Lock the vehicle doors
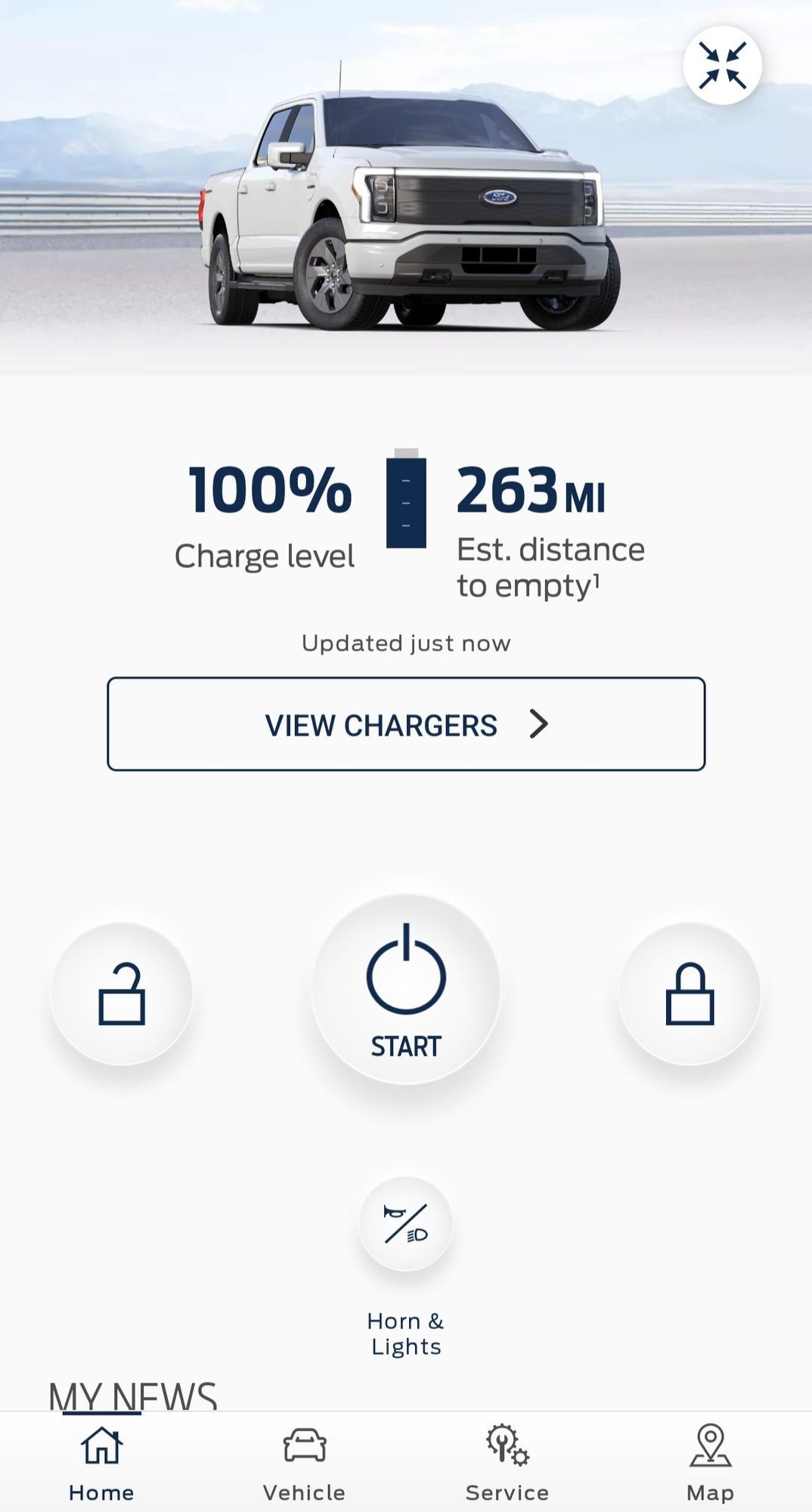 [690, 993]
